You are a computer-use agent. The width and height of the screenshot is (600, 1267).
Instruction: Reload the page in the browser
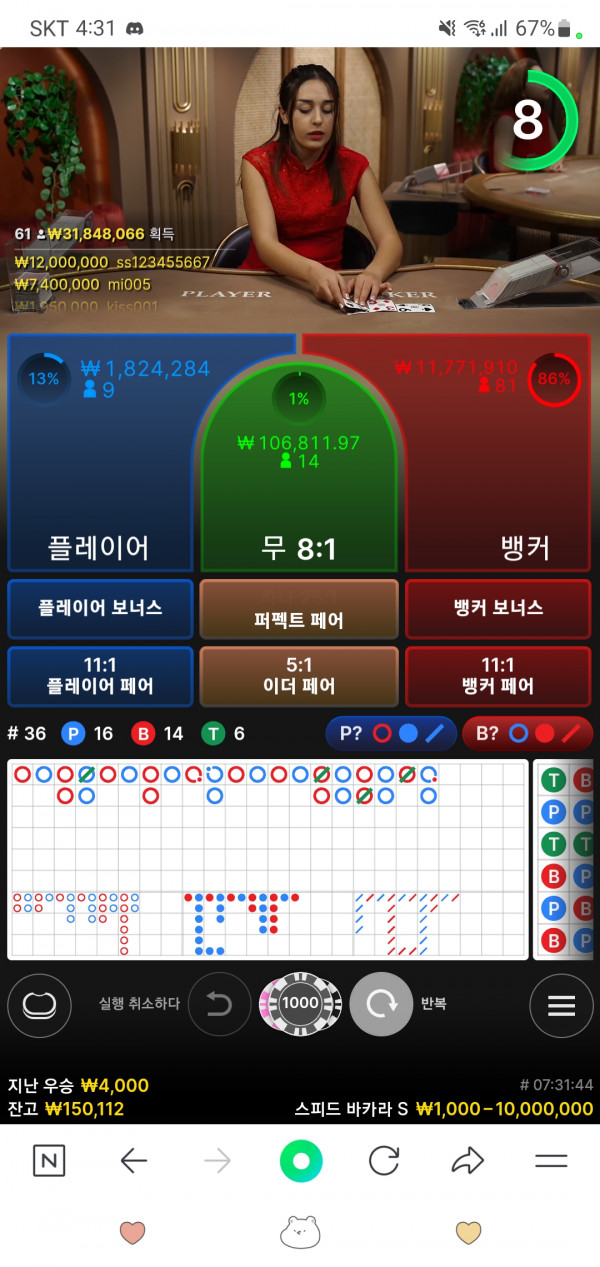tap(384, 1160)
